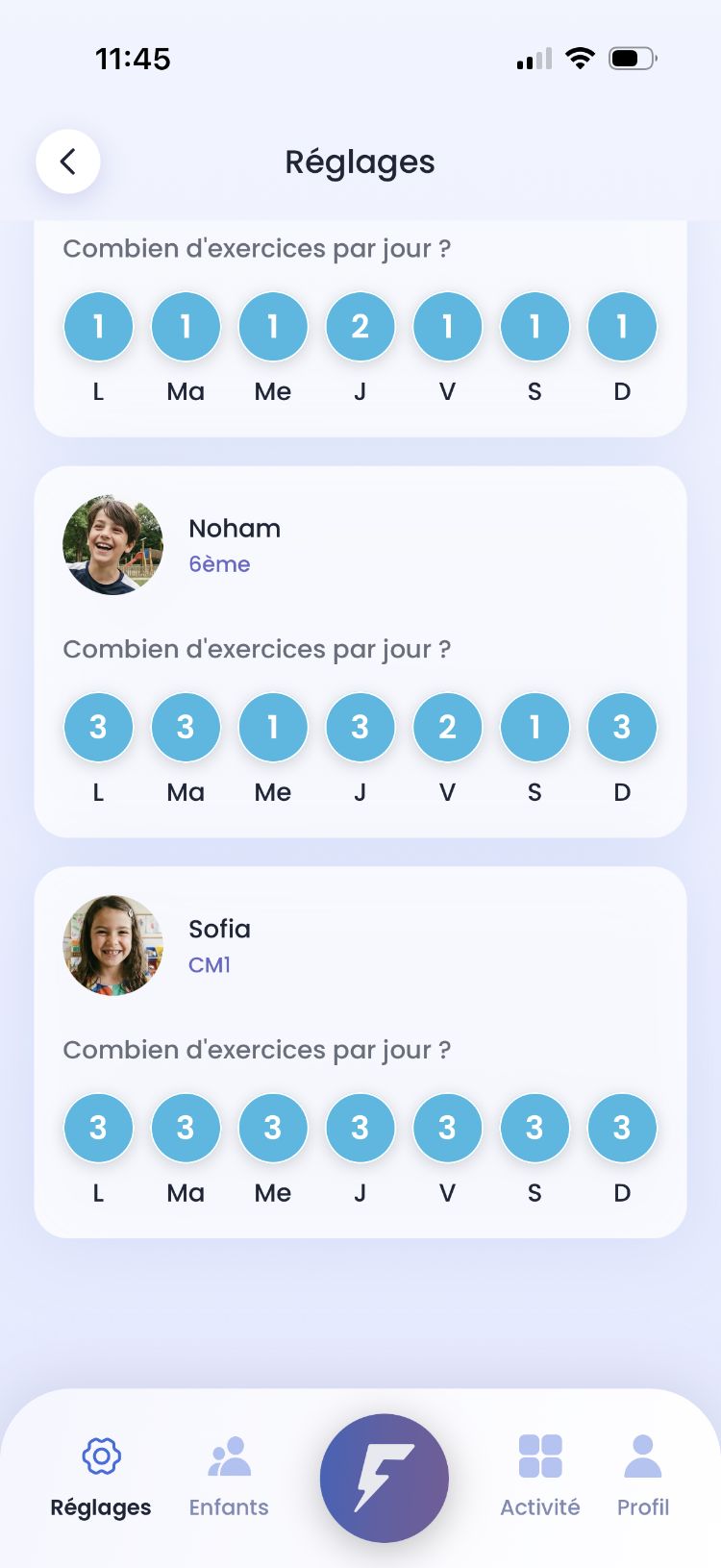Screen dimensions: 721x1568
Task: Change Noham's Monday exercise count
Action: (x=98, y=727)
